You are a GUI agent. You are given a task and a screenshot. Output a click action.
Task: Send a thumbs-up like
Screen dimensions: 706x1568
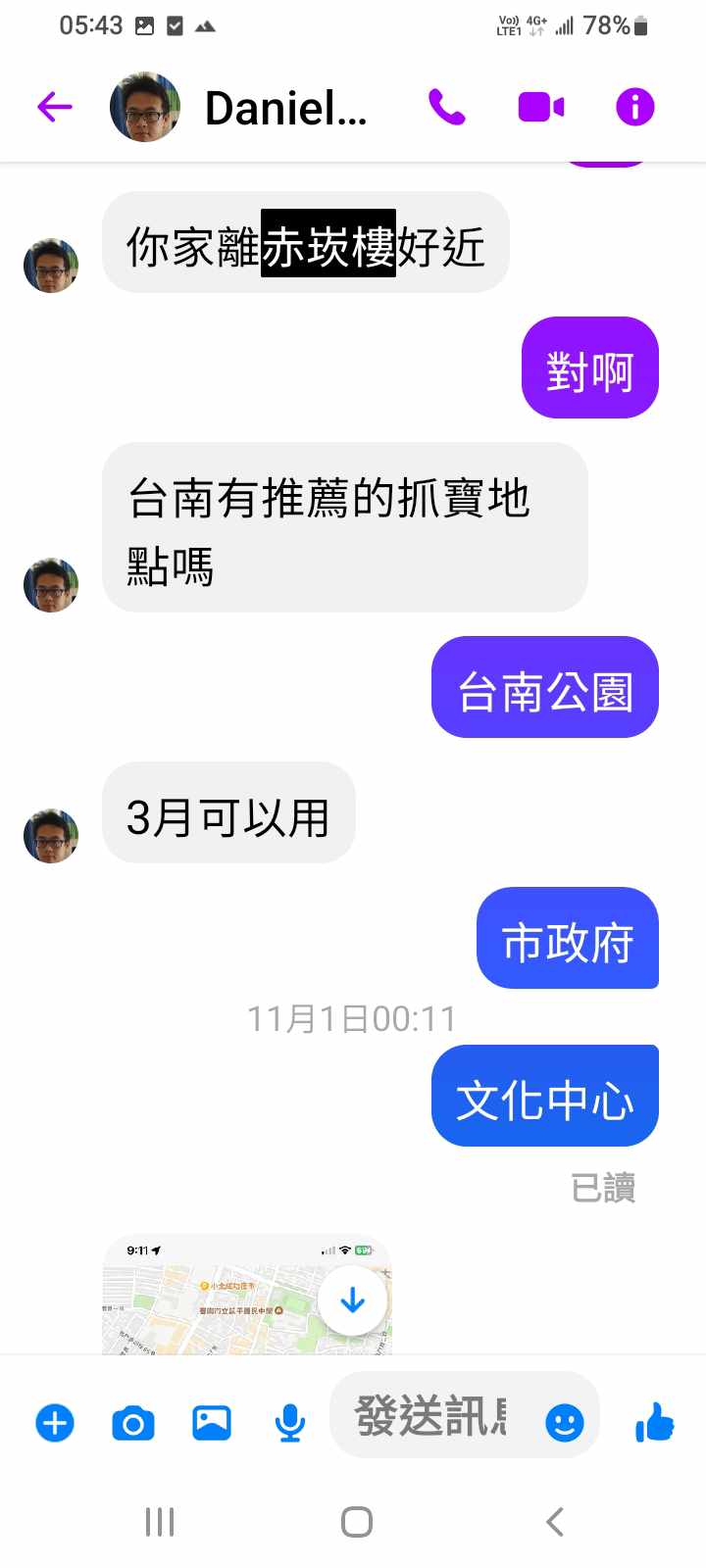(654, 1421)
